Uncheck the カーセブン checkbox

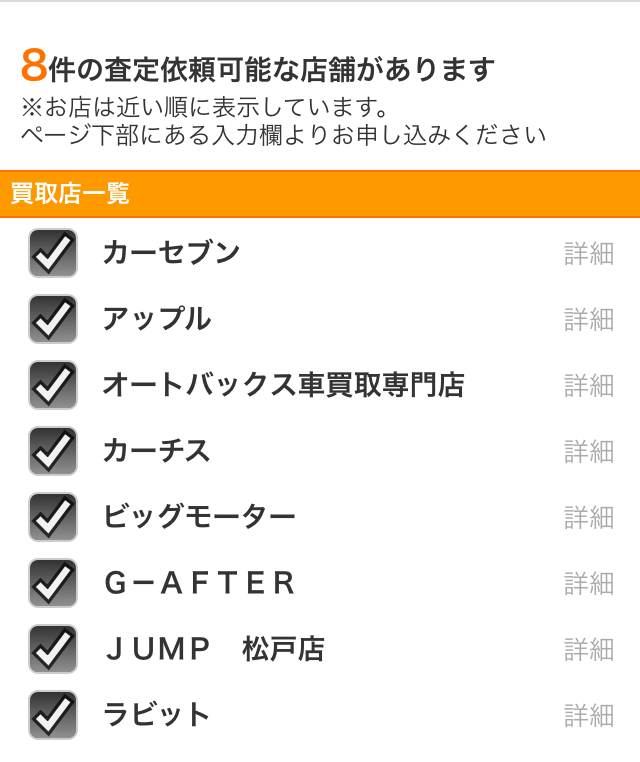53,253
